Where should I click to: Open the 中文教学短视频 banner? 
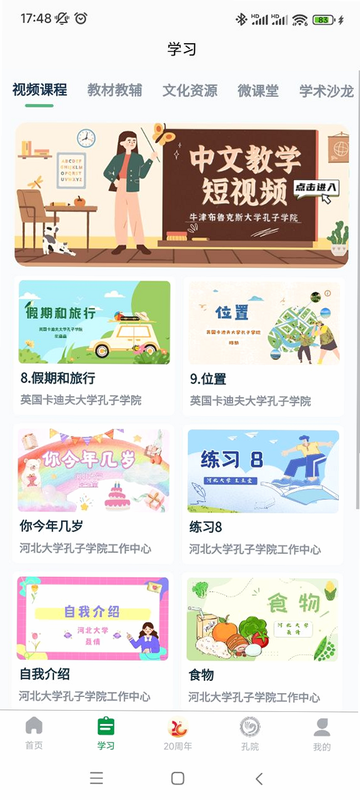point(182,195)
